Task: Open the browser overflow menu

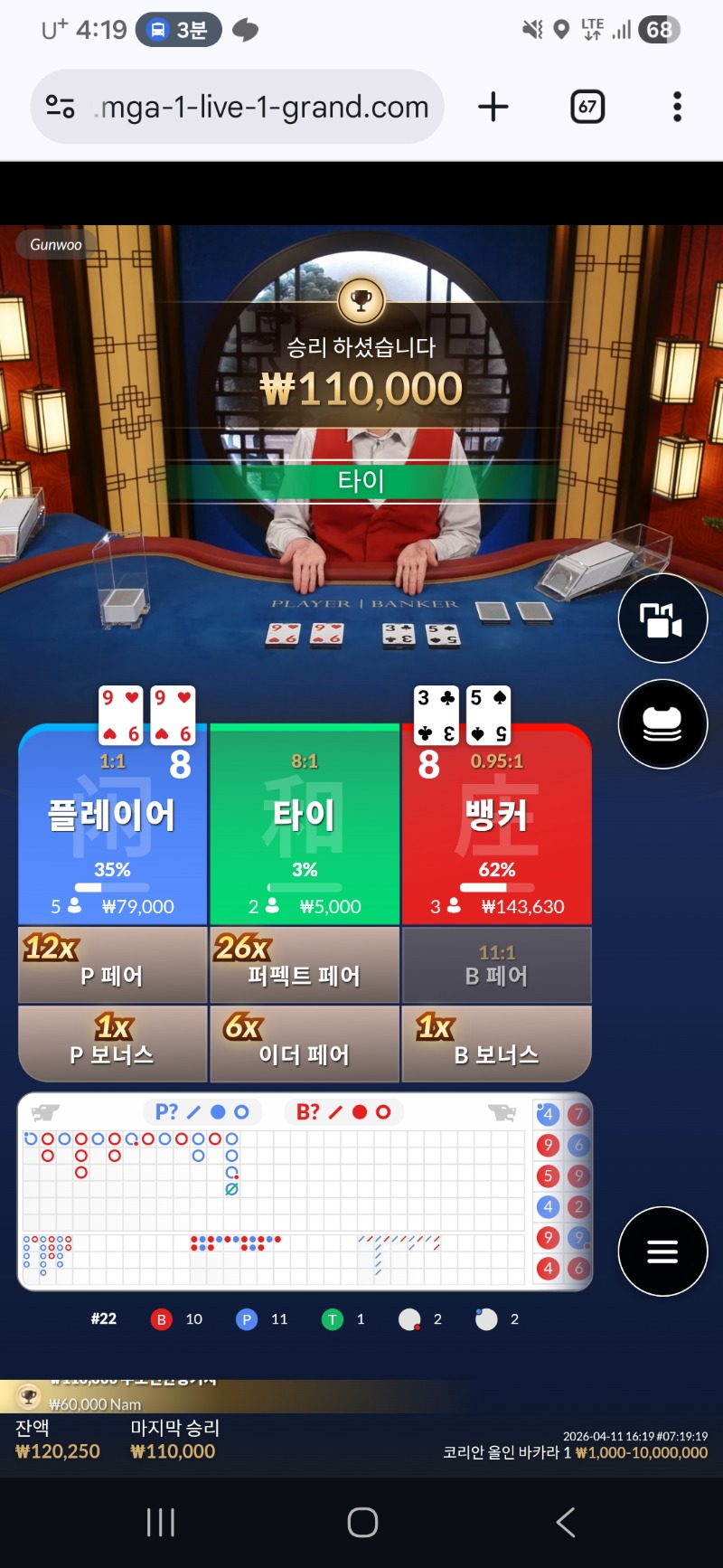Action: point(677,107)
